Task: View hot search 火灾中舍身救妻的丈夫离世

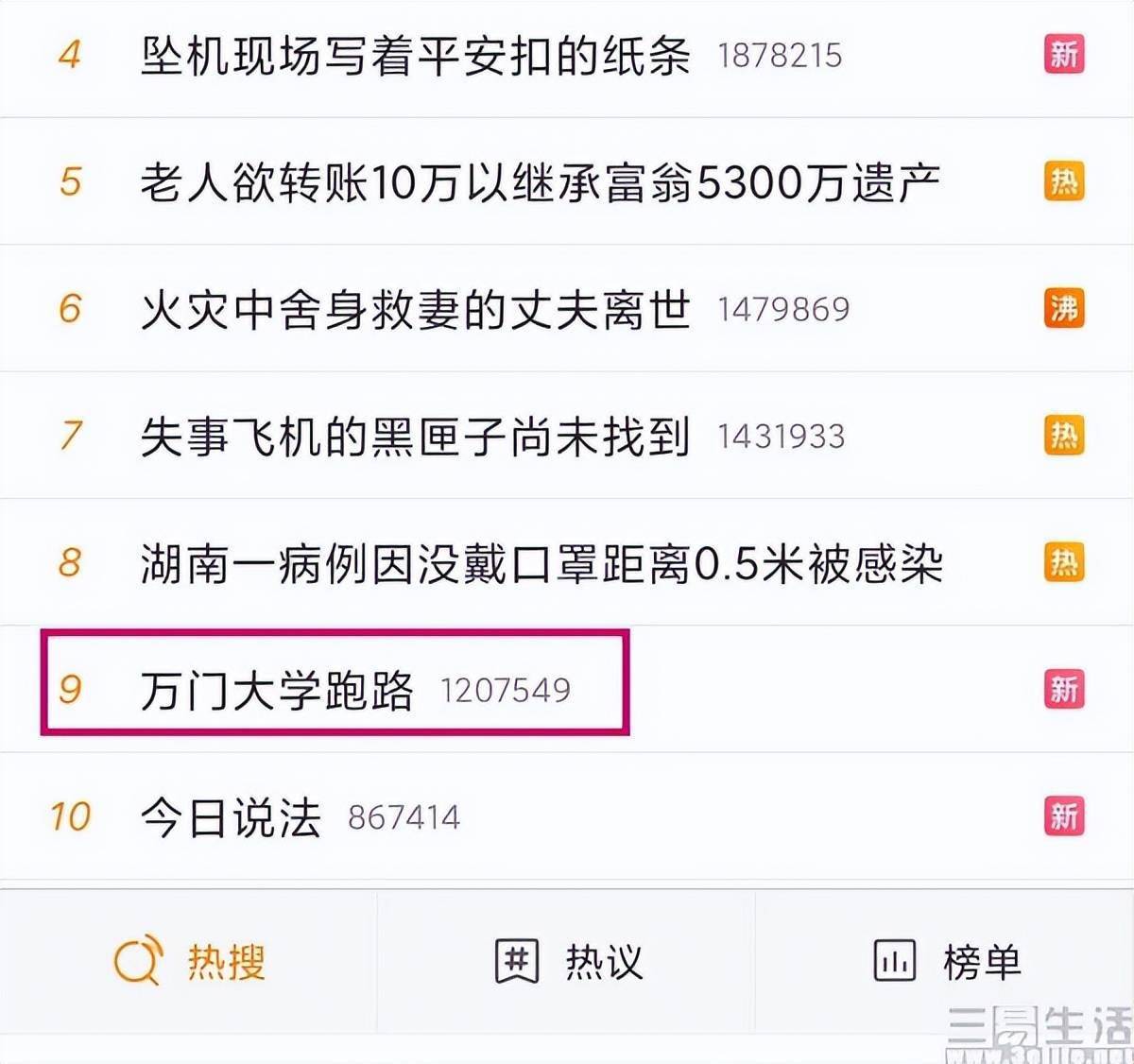Action: pos(416,309)
